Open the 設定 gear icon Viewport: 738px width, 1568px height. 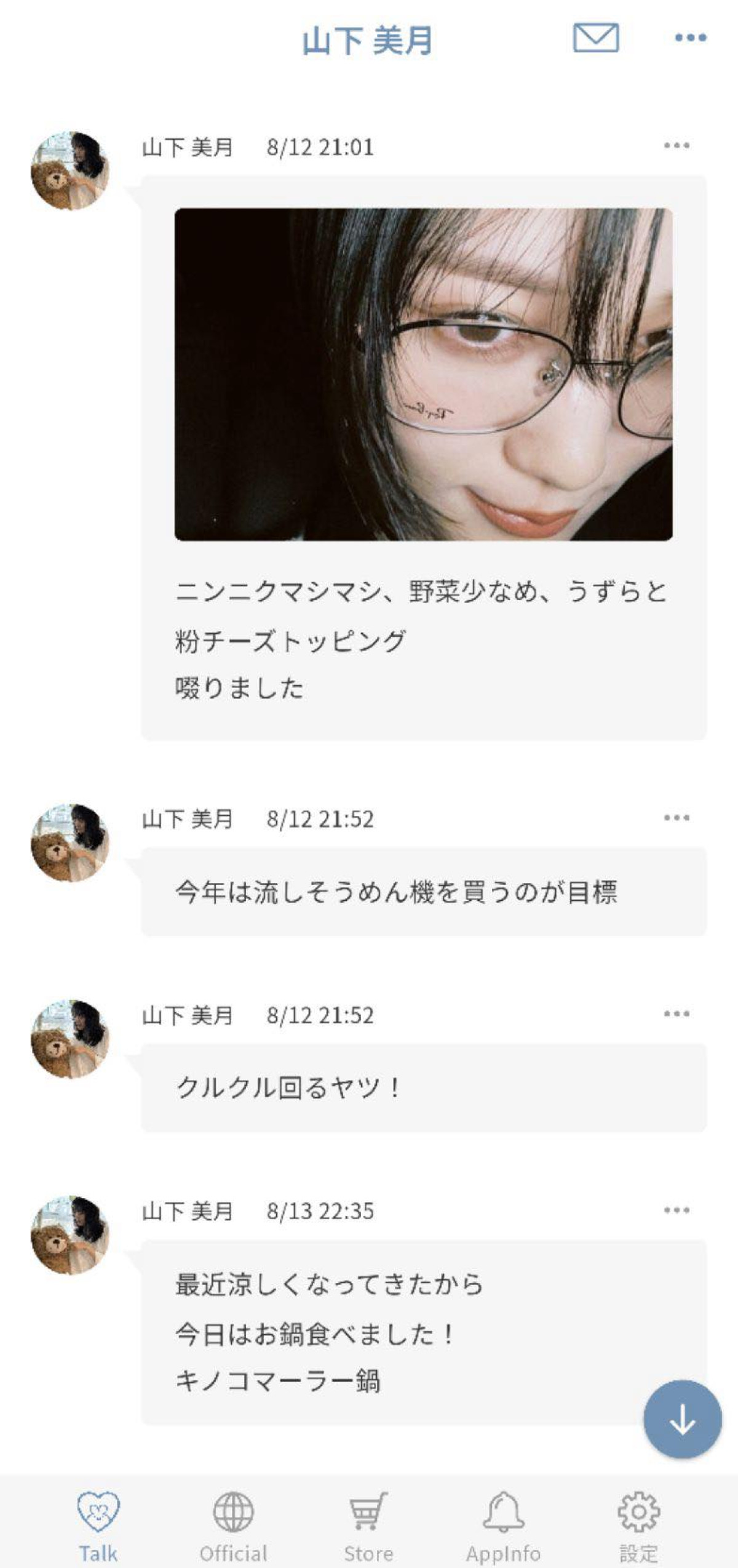(x=638, y=1511)
